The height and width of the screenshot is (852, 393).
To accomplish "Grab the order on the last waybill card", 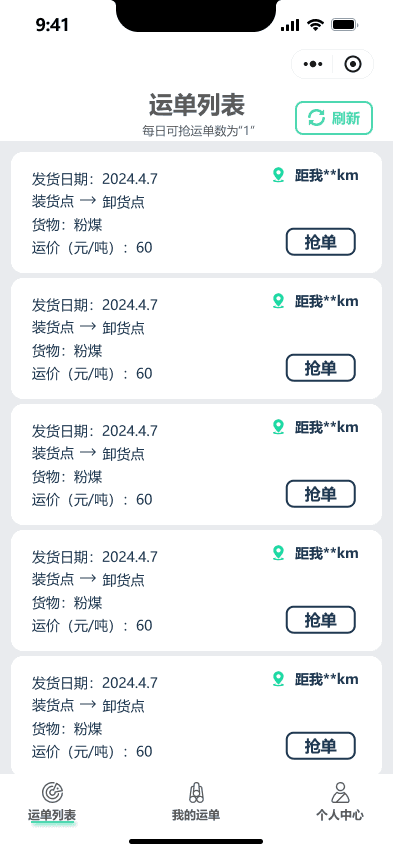I will 321,746.
